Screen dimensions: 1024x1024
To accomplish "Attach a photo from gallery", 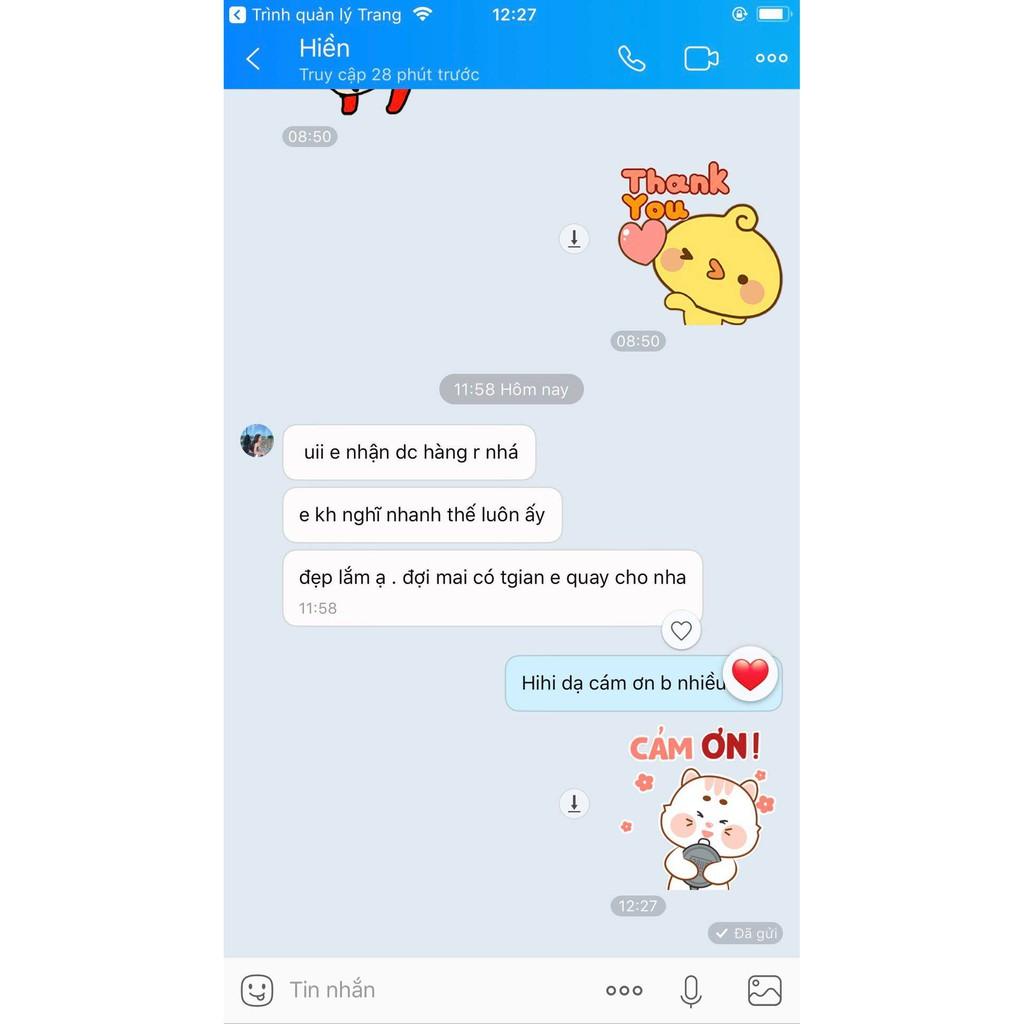I will 765,991.
